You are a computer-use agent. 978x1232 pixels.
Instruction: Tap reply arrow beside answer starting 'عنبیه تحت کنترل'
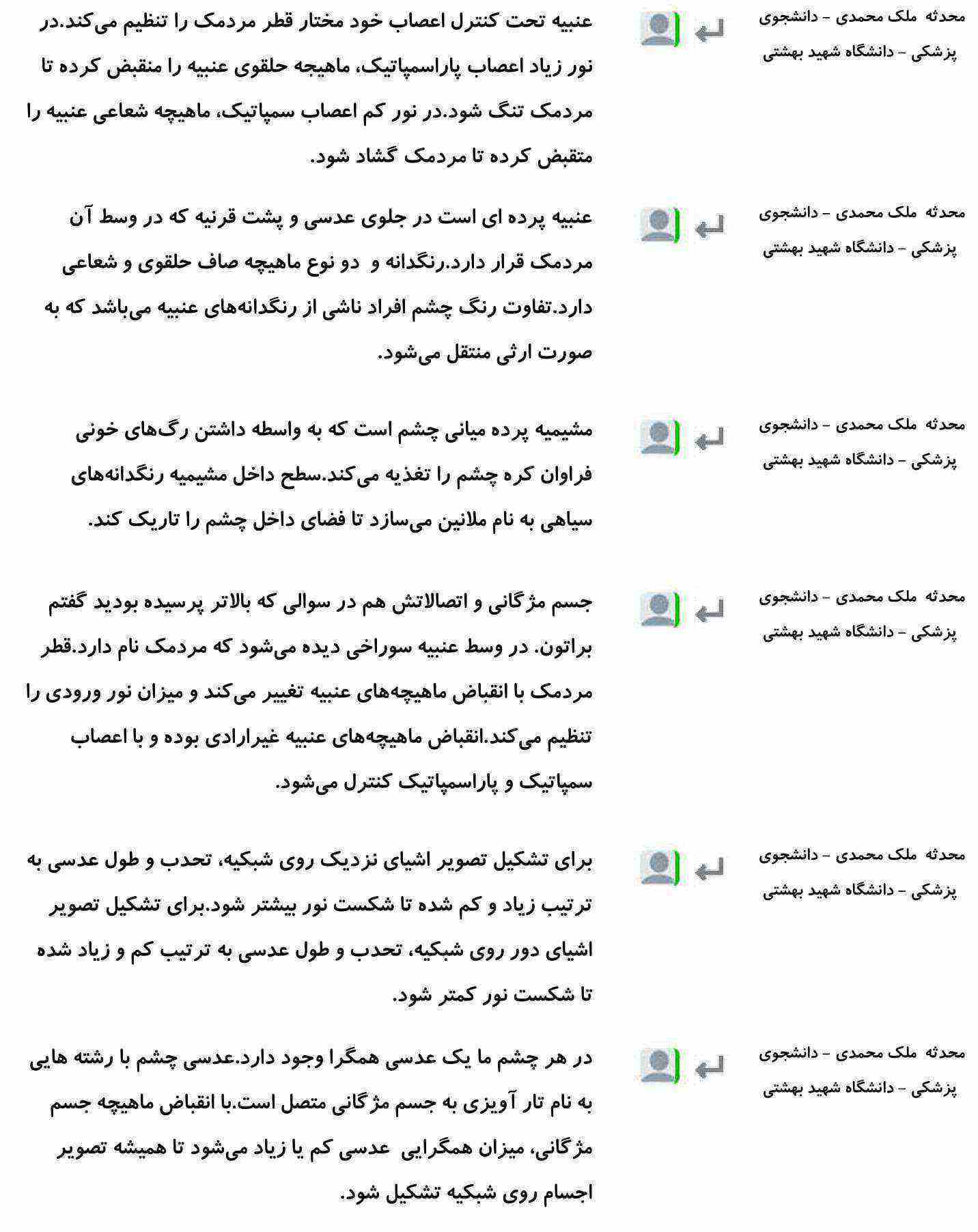click(709, 31)
